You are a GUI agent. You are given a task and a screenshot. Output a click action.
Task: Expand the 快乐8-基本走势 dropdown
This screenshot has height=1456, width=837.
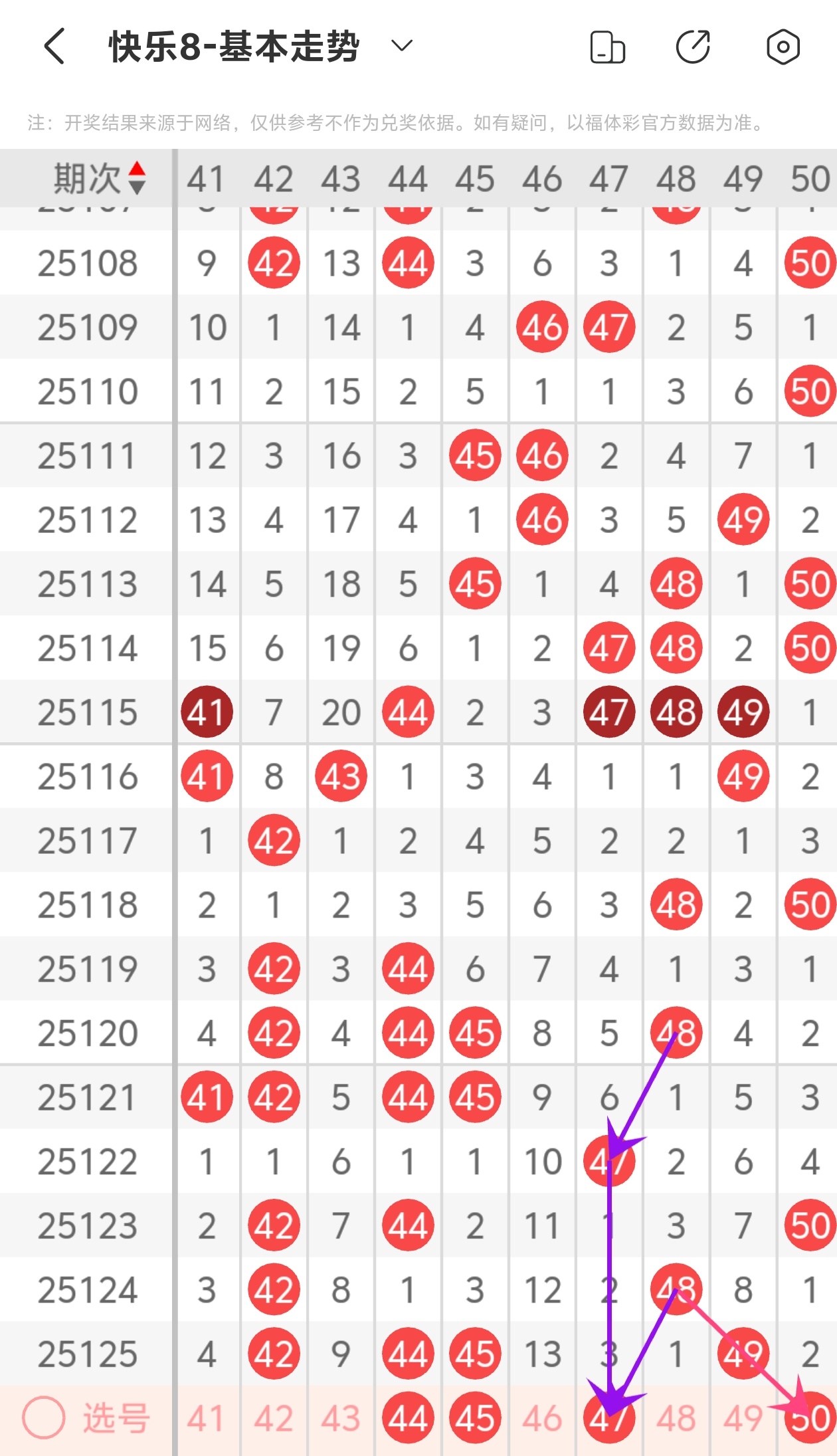click(x=401, y=46)
